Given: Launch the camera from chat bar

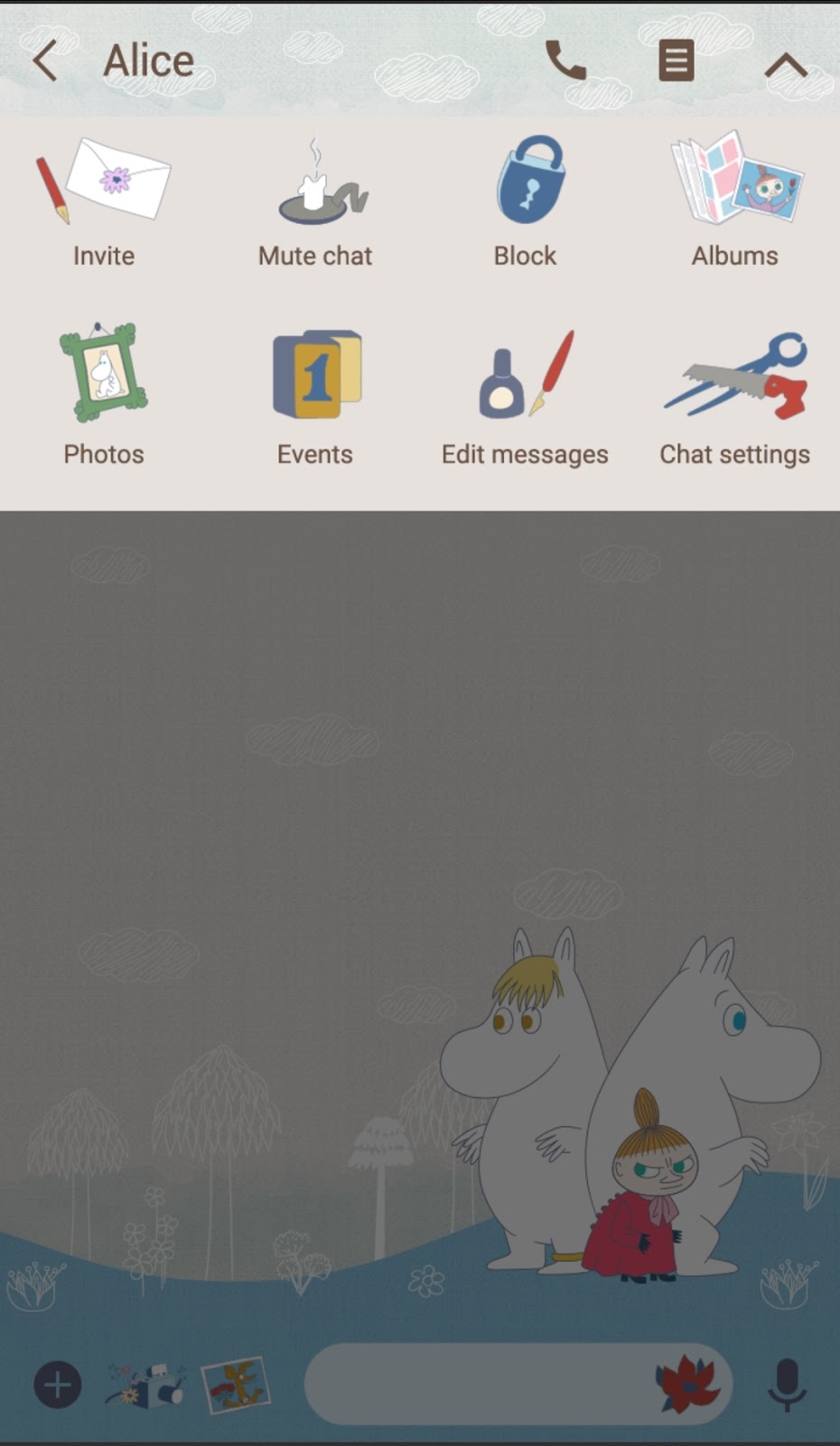Looking at the screenshot, I should click(x=145, y=1385).
